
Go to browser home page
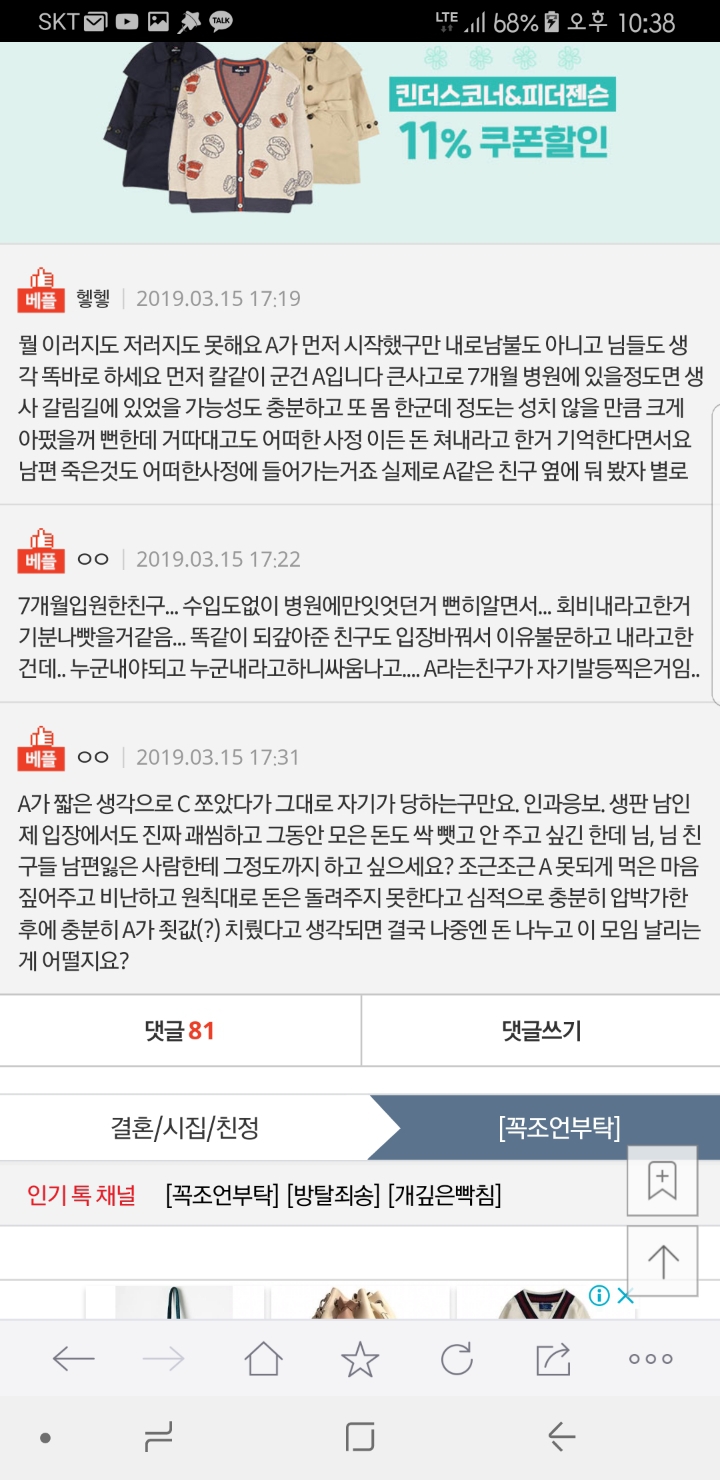[264, 1358]
